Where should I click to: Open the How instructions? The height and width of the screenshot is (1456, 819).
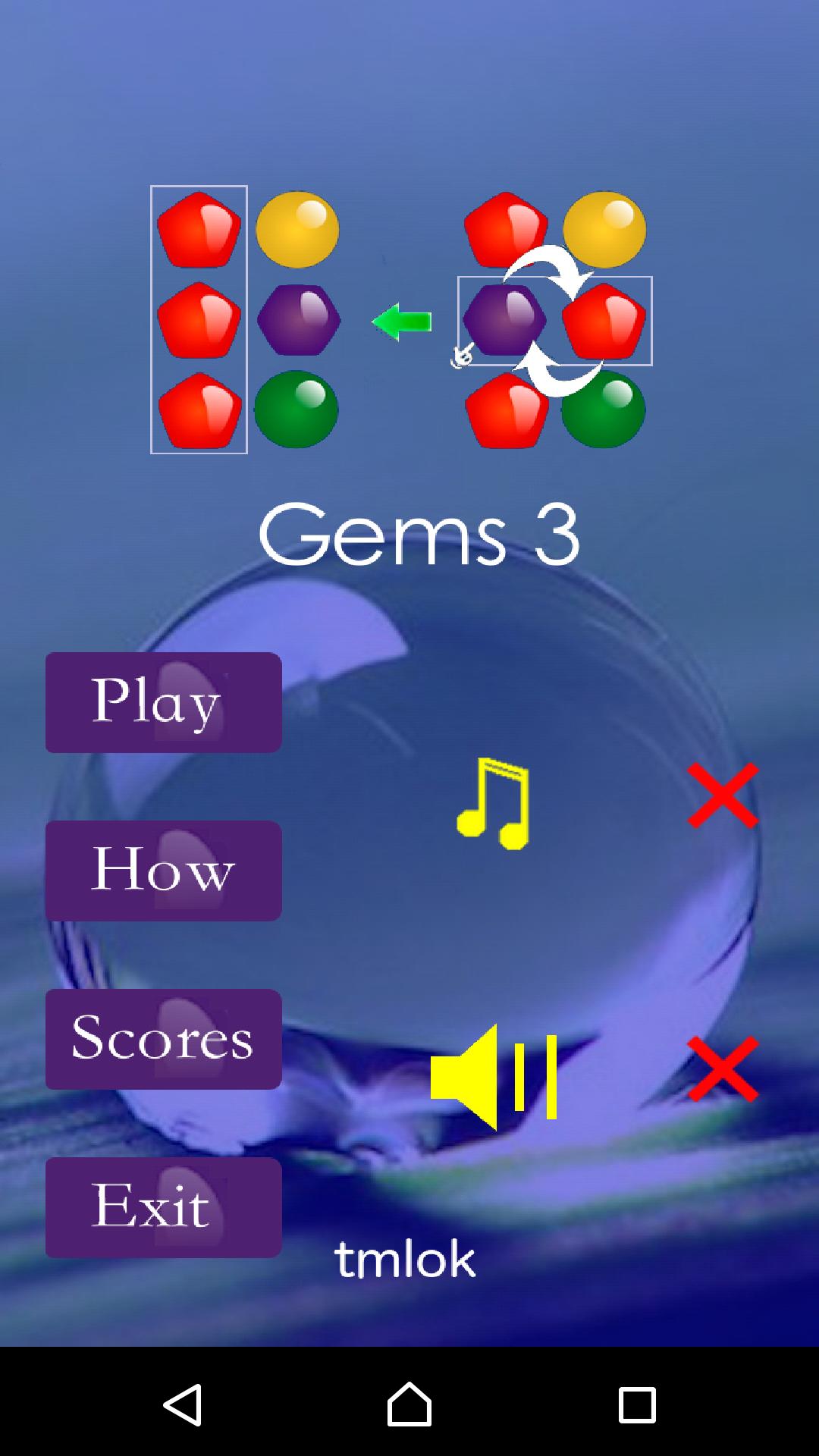163,871
